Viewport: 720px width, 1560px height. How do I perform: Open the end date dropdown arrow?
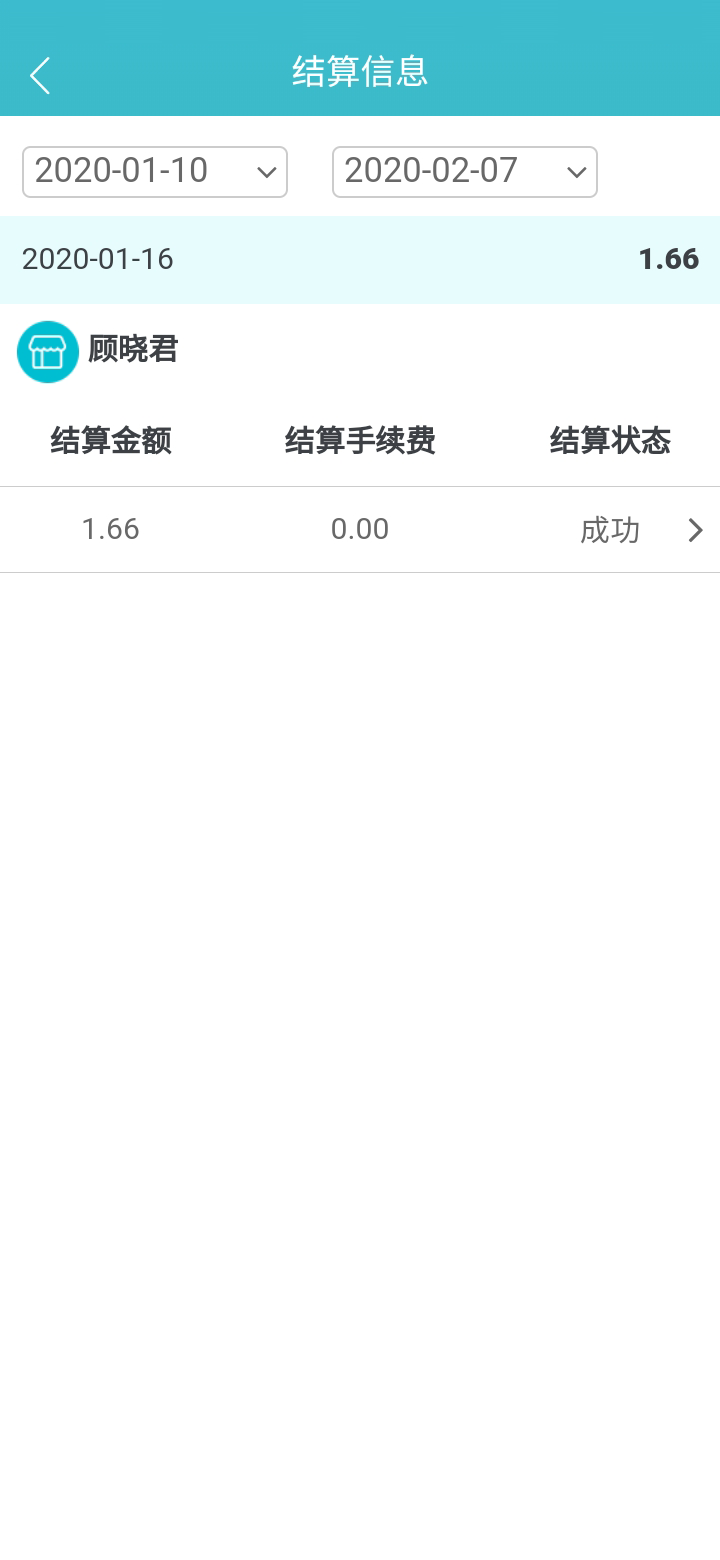click(575, 172)
